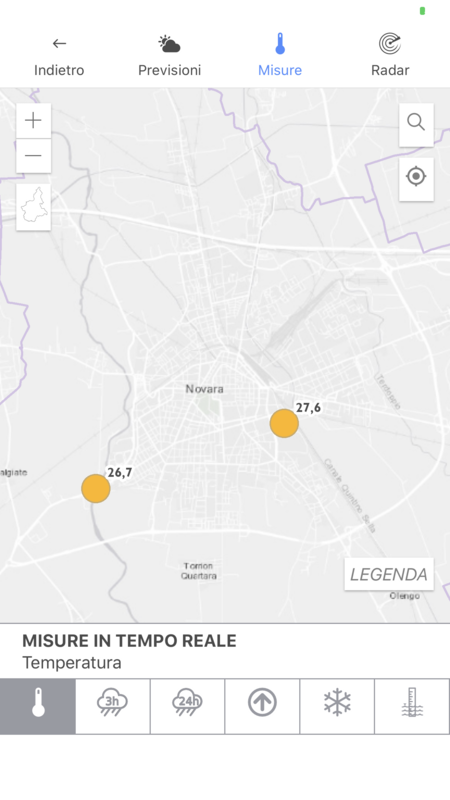Select the Misure tab

point(280,55)
